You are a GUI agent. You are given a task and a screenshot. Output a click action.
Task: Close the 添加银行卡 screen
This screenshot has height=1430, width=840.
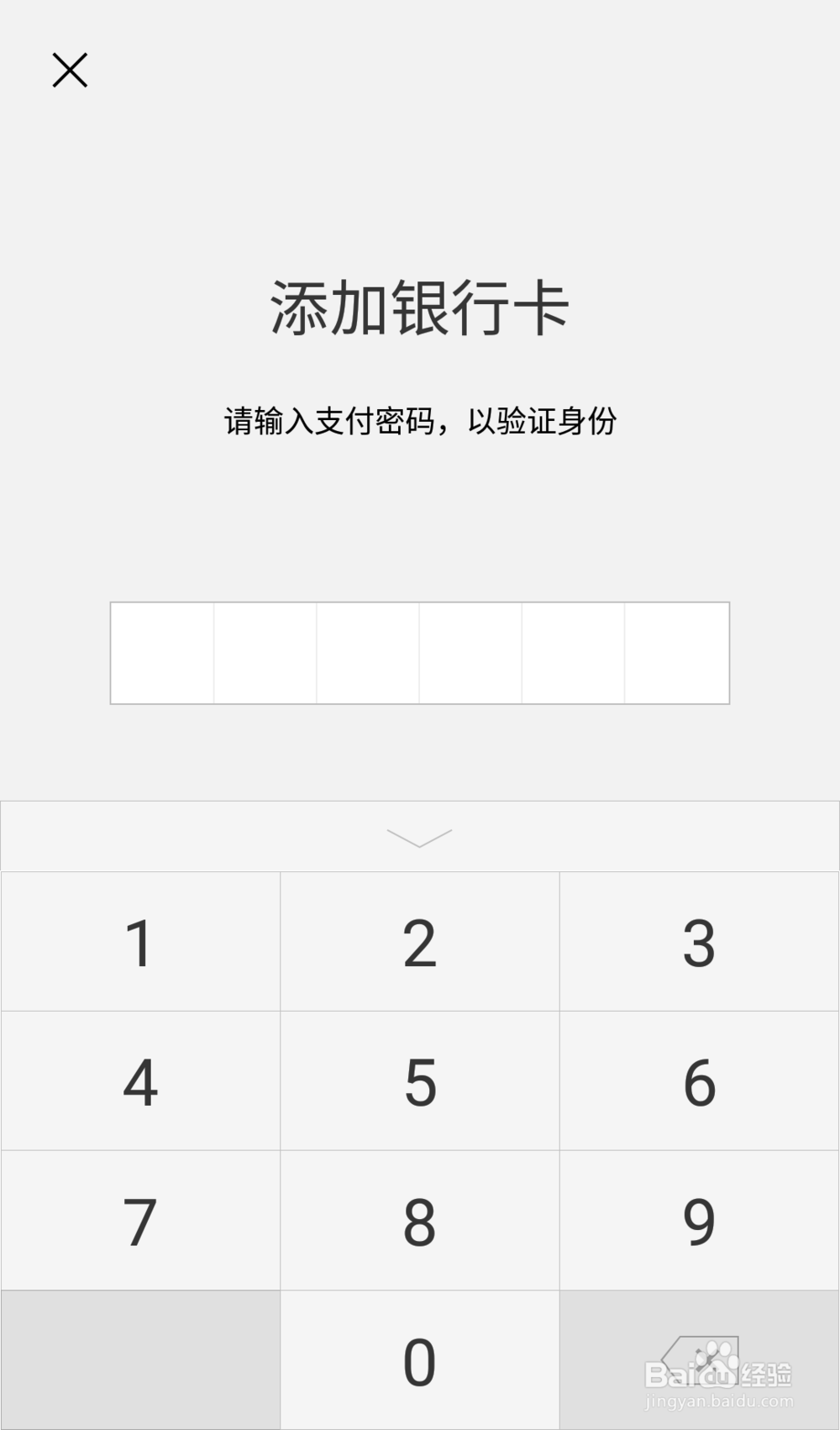click(70, 71)
